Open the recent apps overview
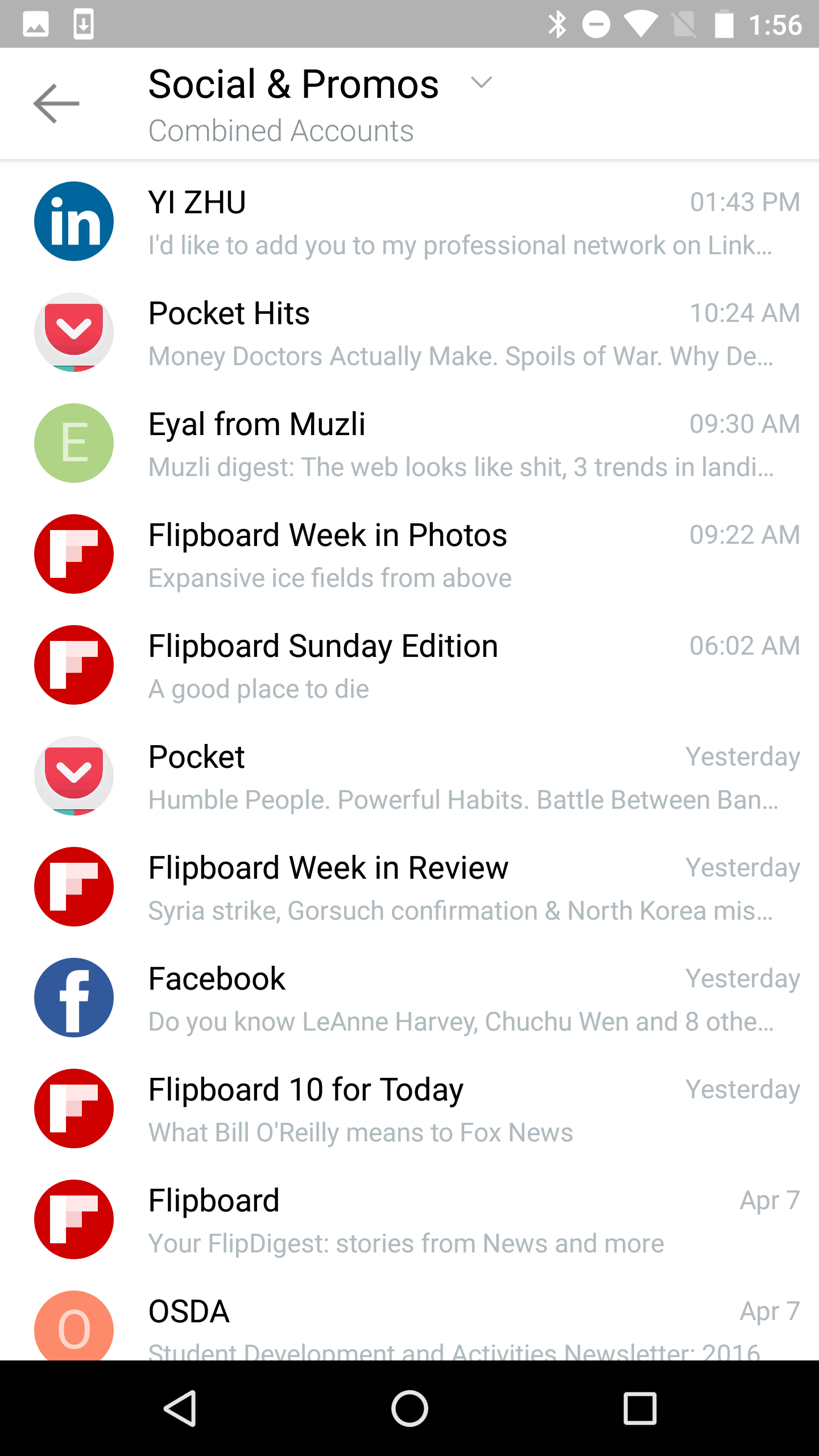819x1456 pixels. 640,1408
